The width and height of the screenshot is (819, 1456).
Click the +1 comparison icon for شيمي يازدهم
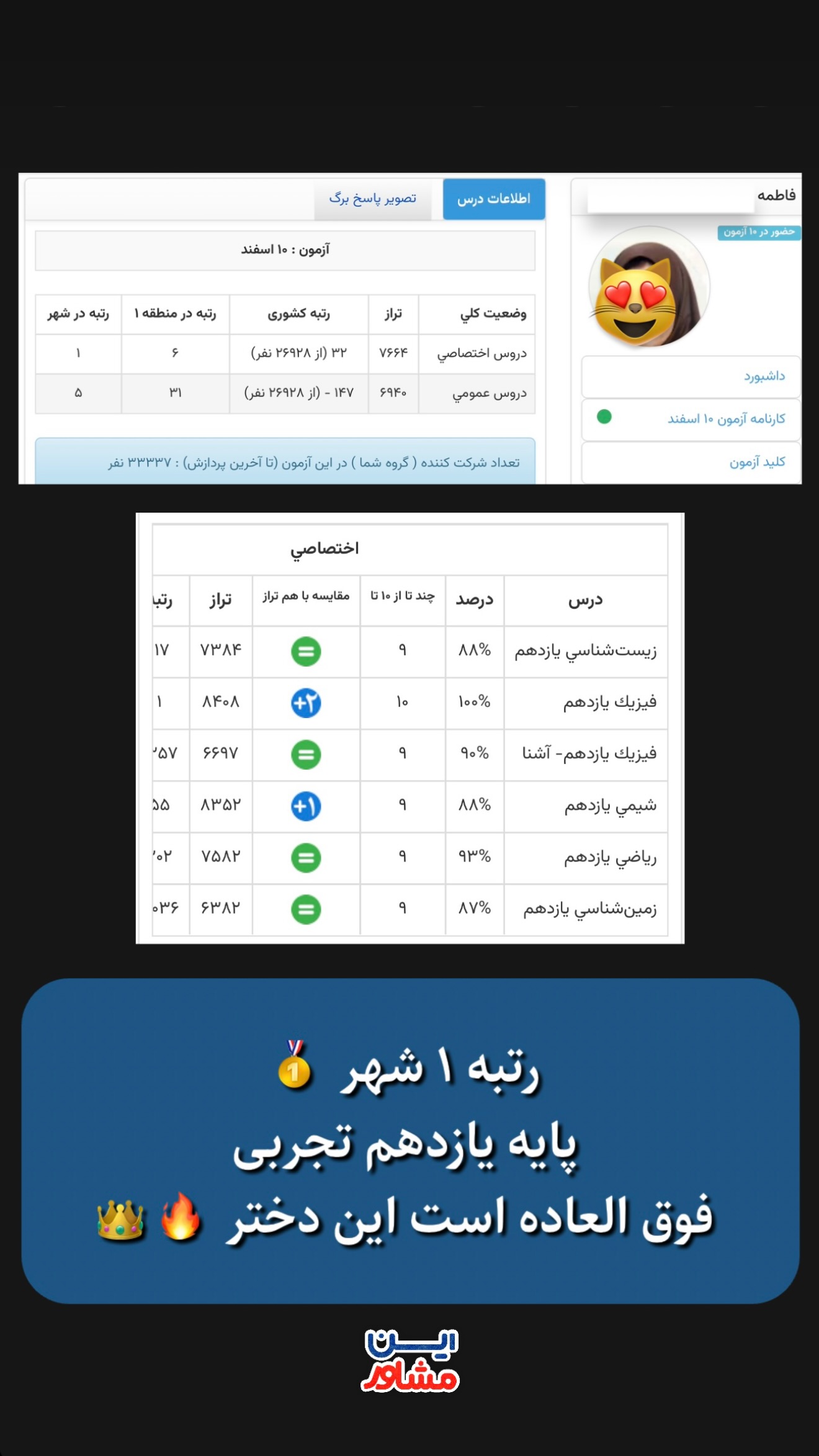pyautogui.click(x=305, y=804)
